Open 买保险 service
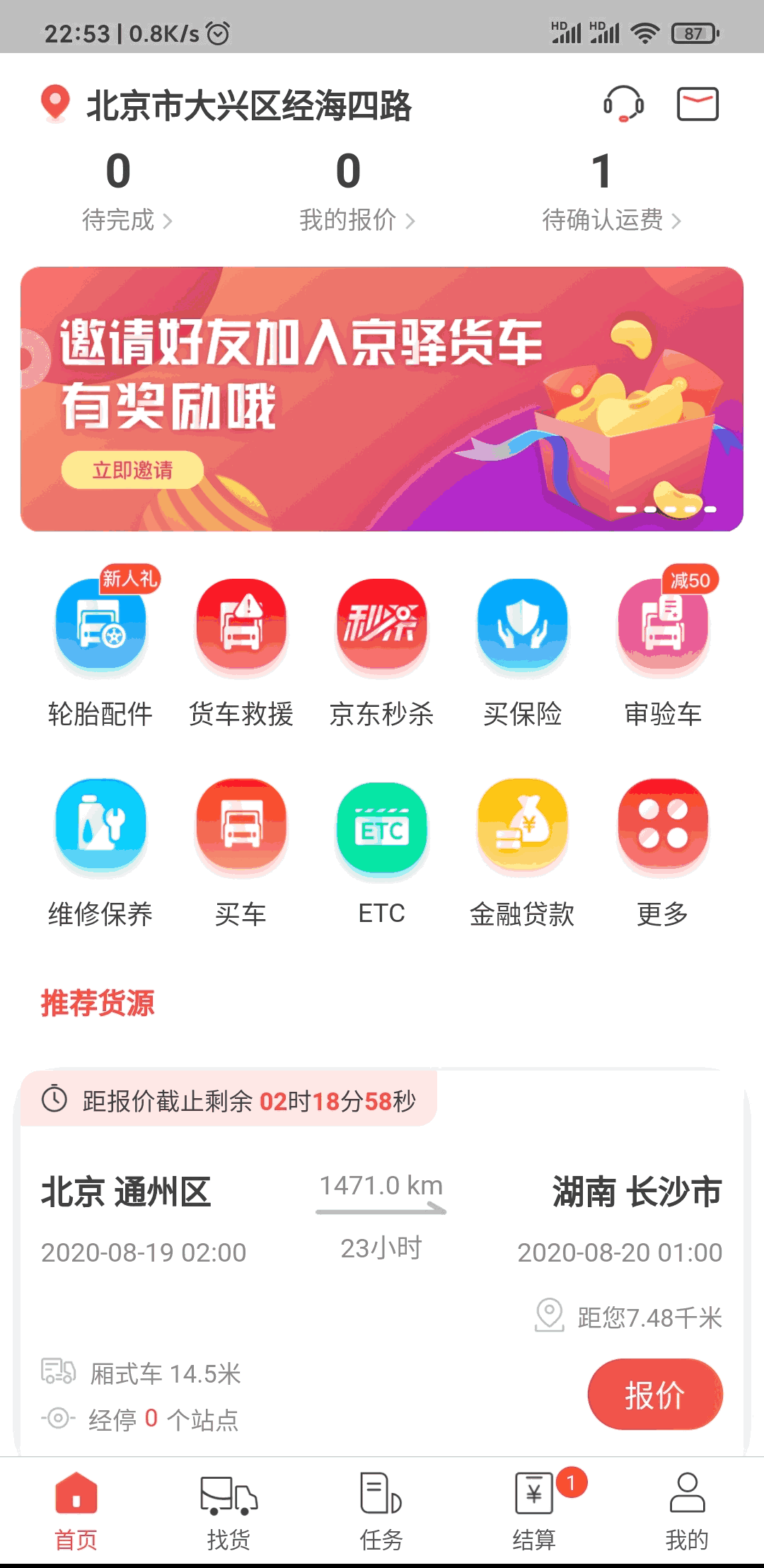The width and height of the screenshot is (764, 1568). (x=522, y=651)
